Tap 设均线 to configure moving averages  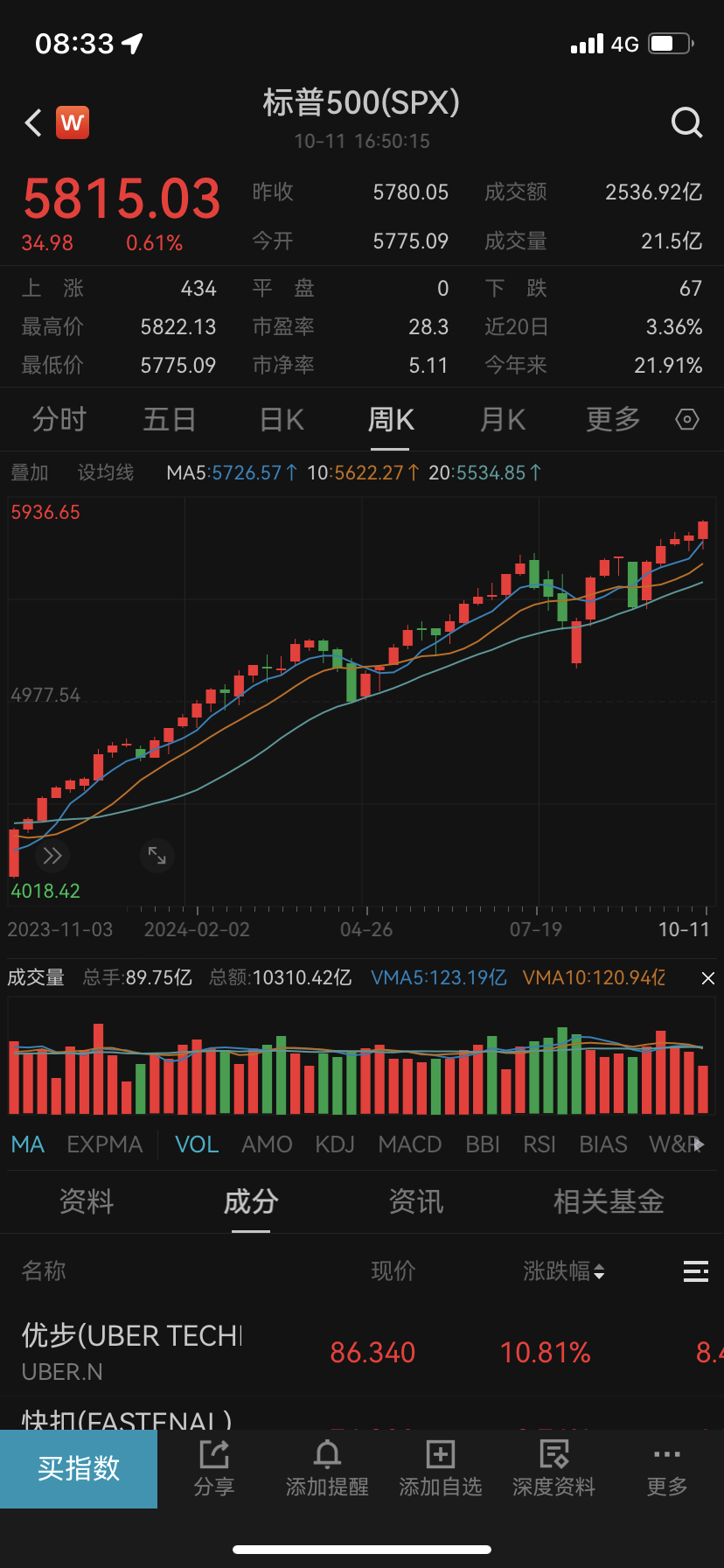pos(106,472)
